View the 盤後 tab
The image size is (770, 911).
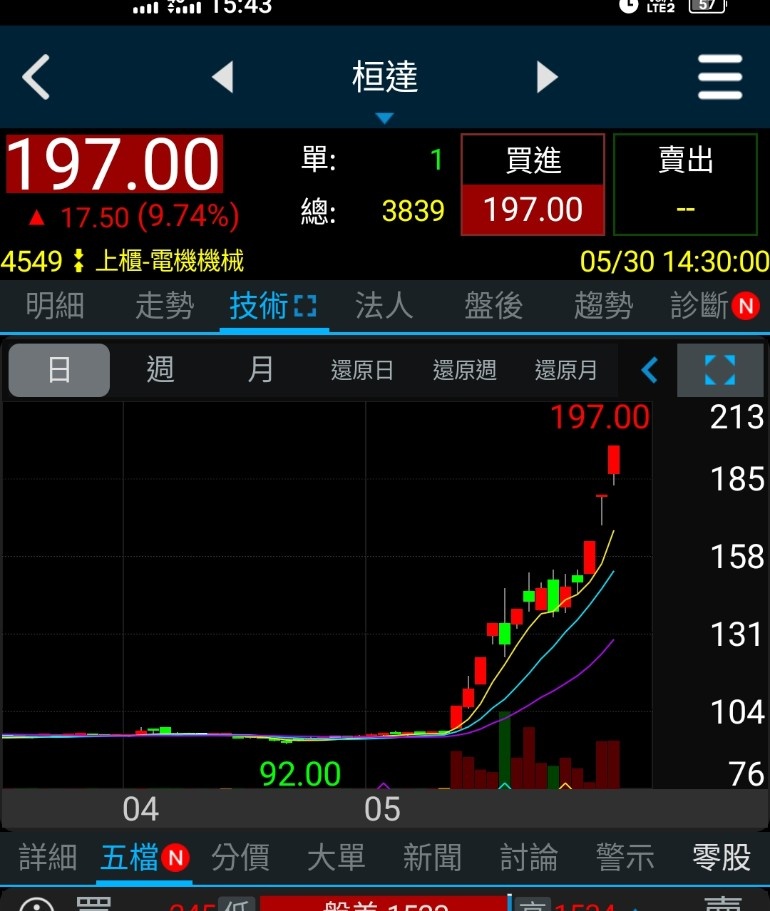pyautogui.click(x=493, y=306)
